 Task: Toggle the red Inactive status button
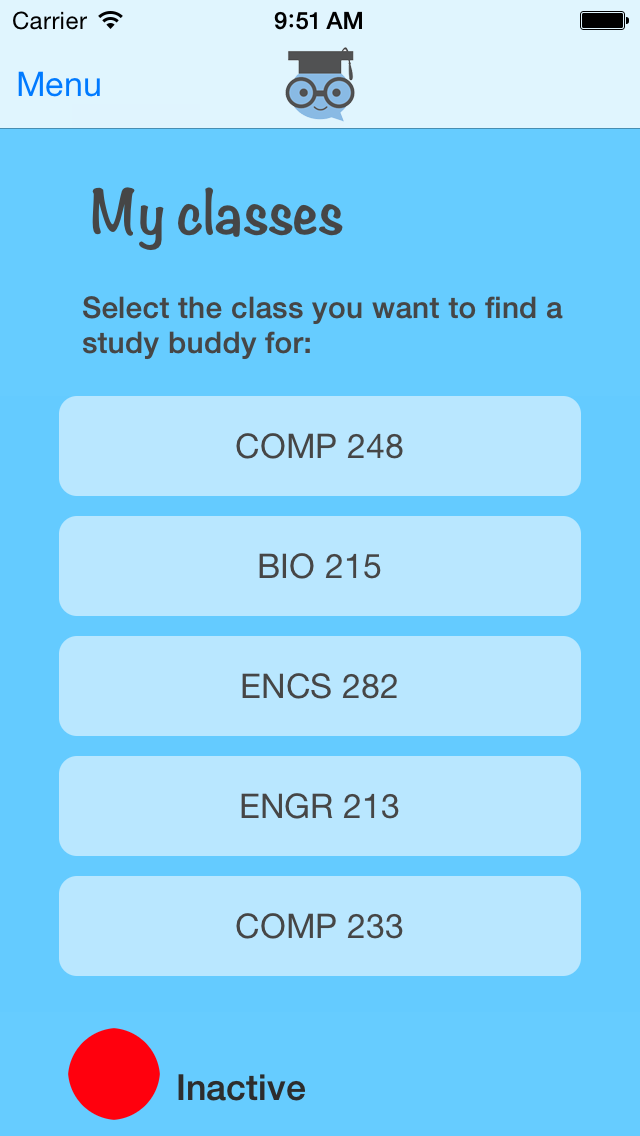pos(114,1074)
